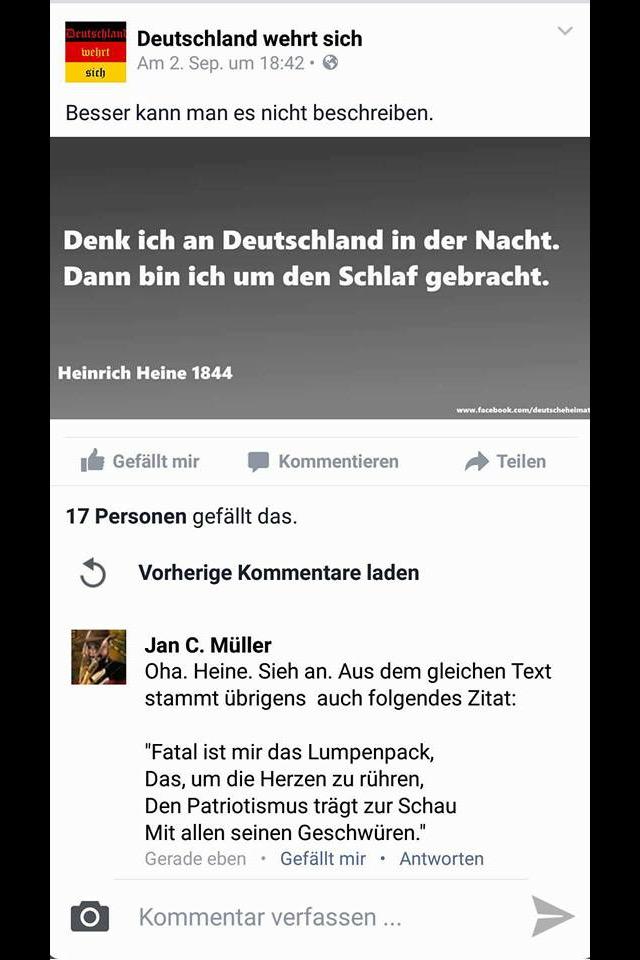Reply to Jan C. Müller's comment via Antworten
The image size is (640, 960).
(441, 859)
